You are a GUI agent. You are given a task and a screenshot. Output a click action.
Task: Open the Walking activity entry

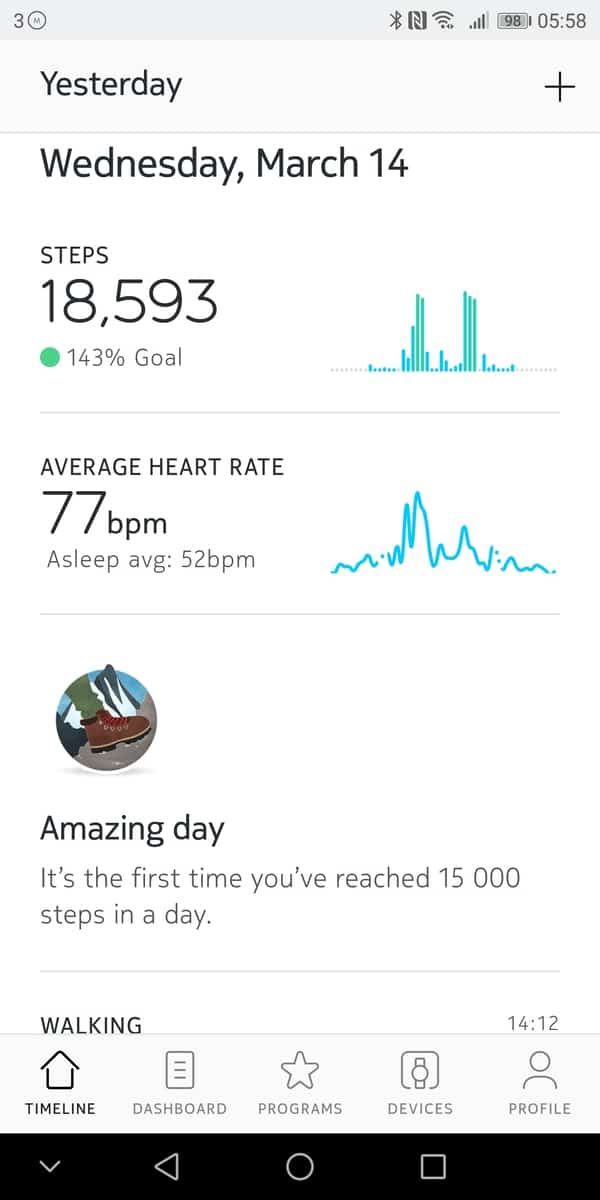coord(299,1023)
